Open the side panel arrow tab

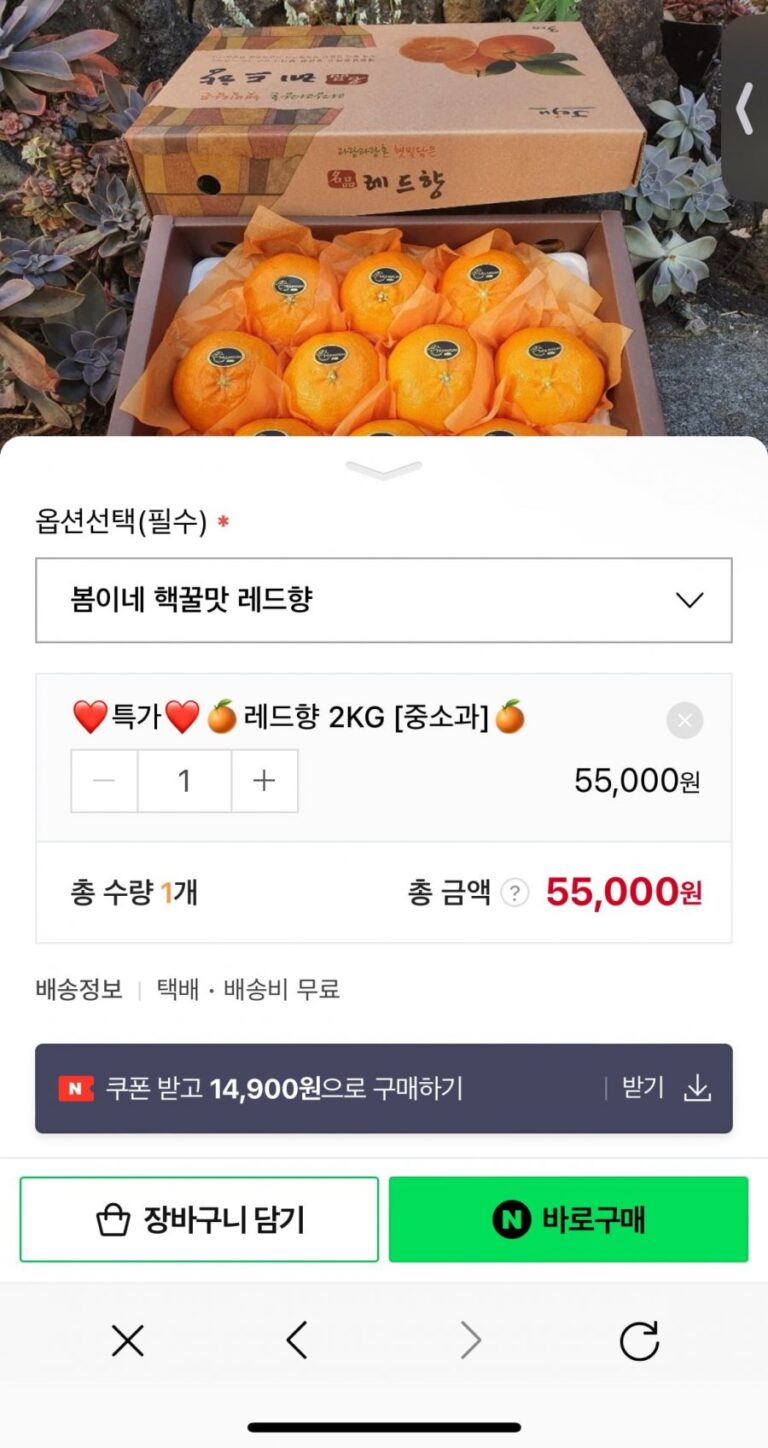point(744,108)
